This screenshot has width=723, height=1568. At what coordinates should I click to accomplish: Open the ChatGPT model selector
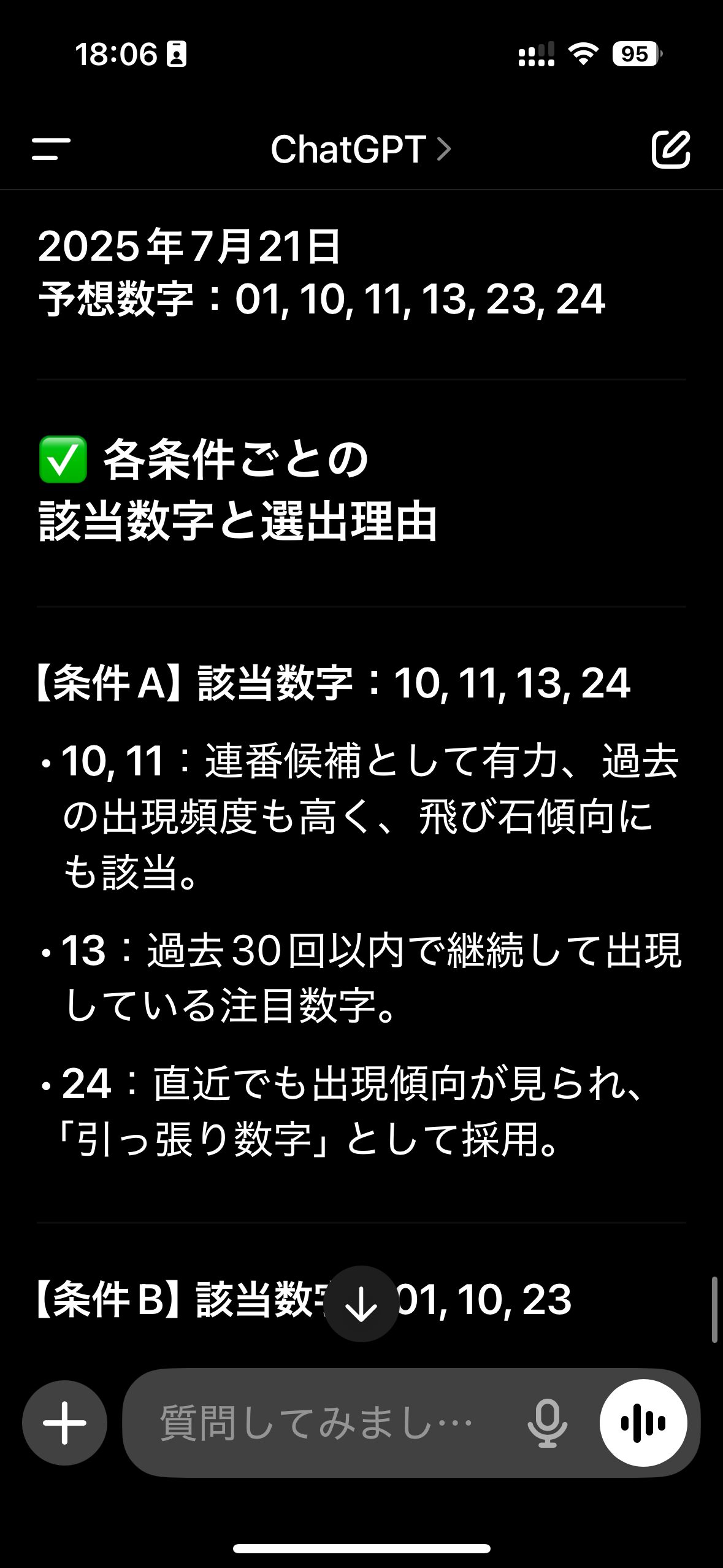click(x=361, y=149)
